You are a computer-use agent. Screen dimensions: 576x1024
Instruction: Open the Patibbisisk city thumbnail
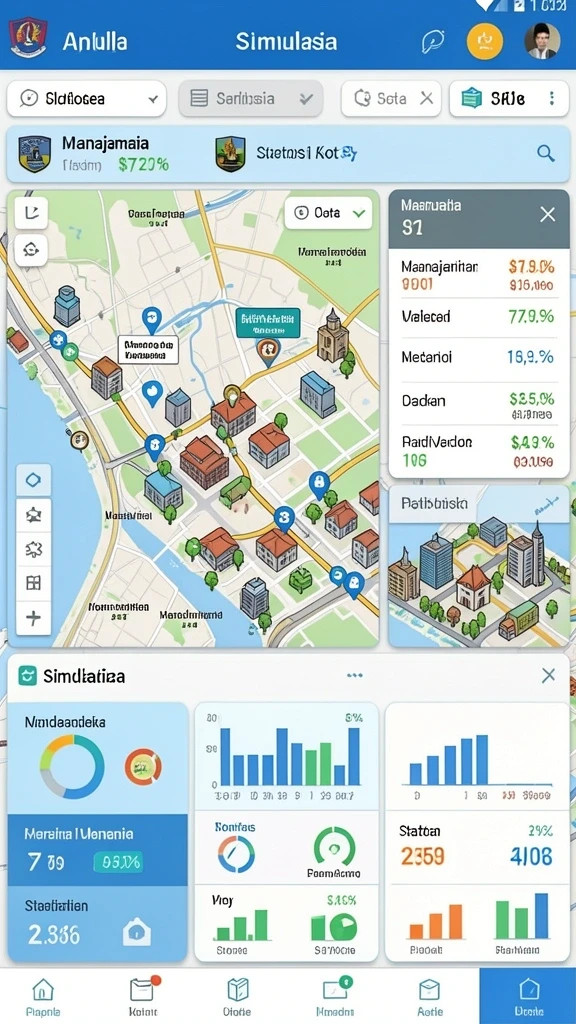coord(479,566)
